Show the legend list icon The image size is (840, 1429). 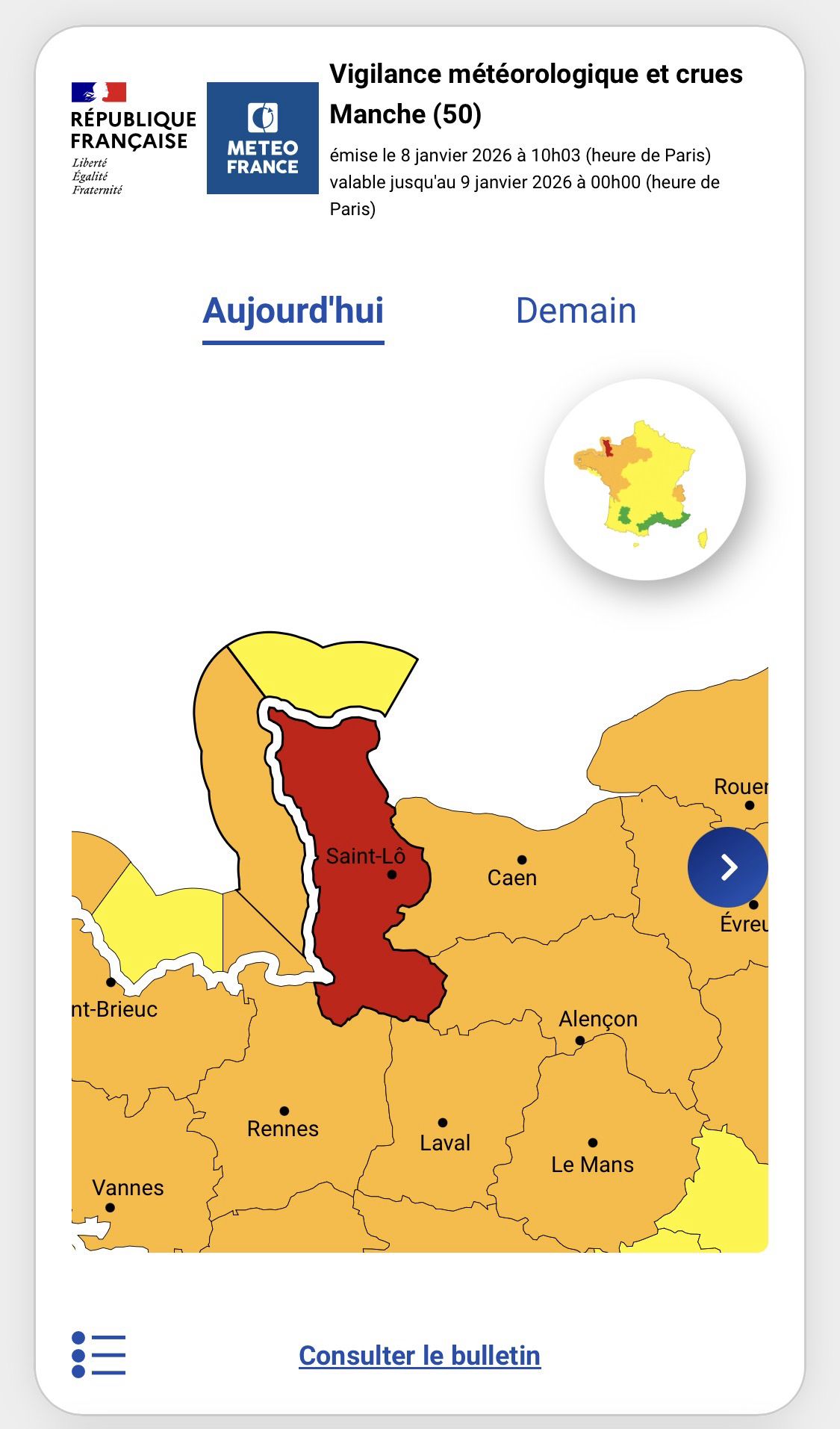(x=99, y=1354)
